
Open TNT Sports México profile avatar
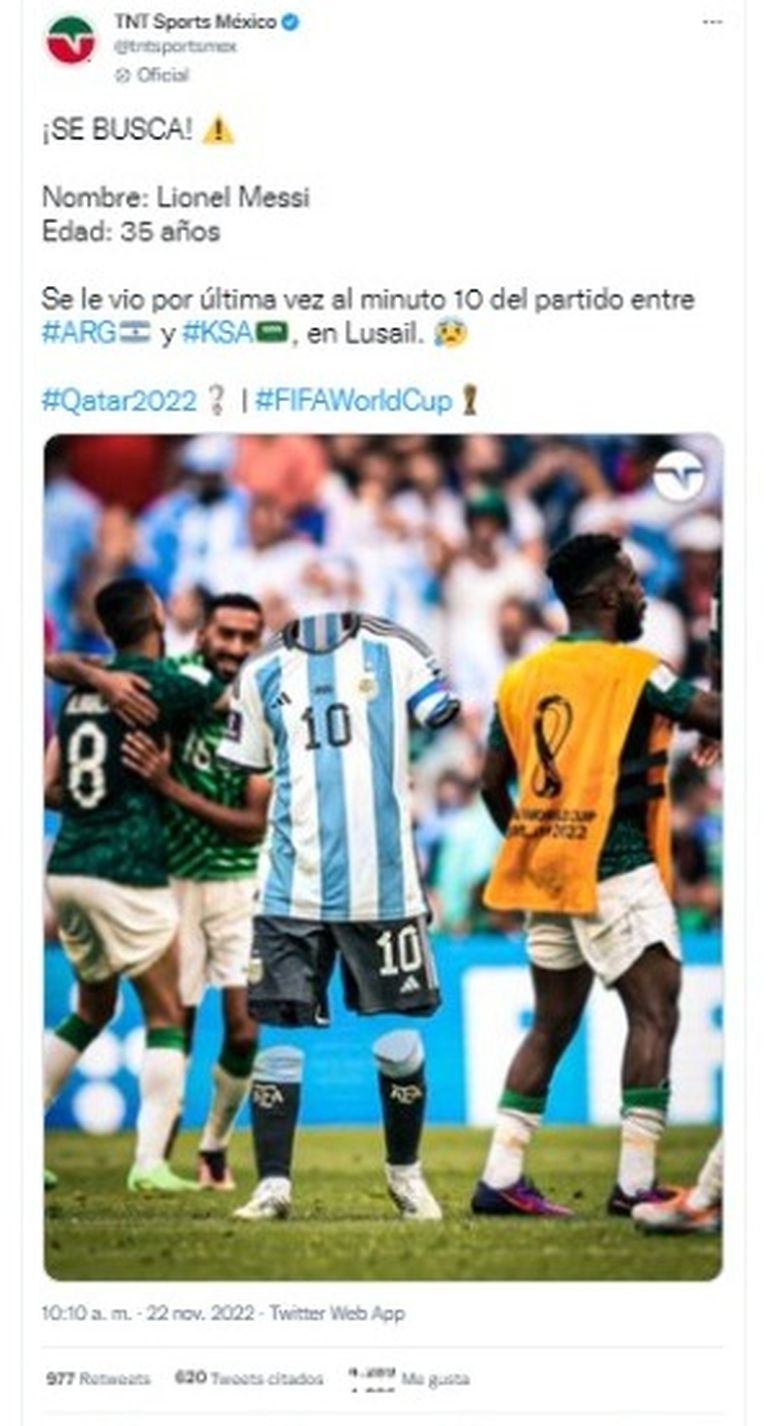71,40
